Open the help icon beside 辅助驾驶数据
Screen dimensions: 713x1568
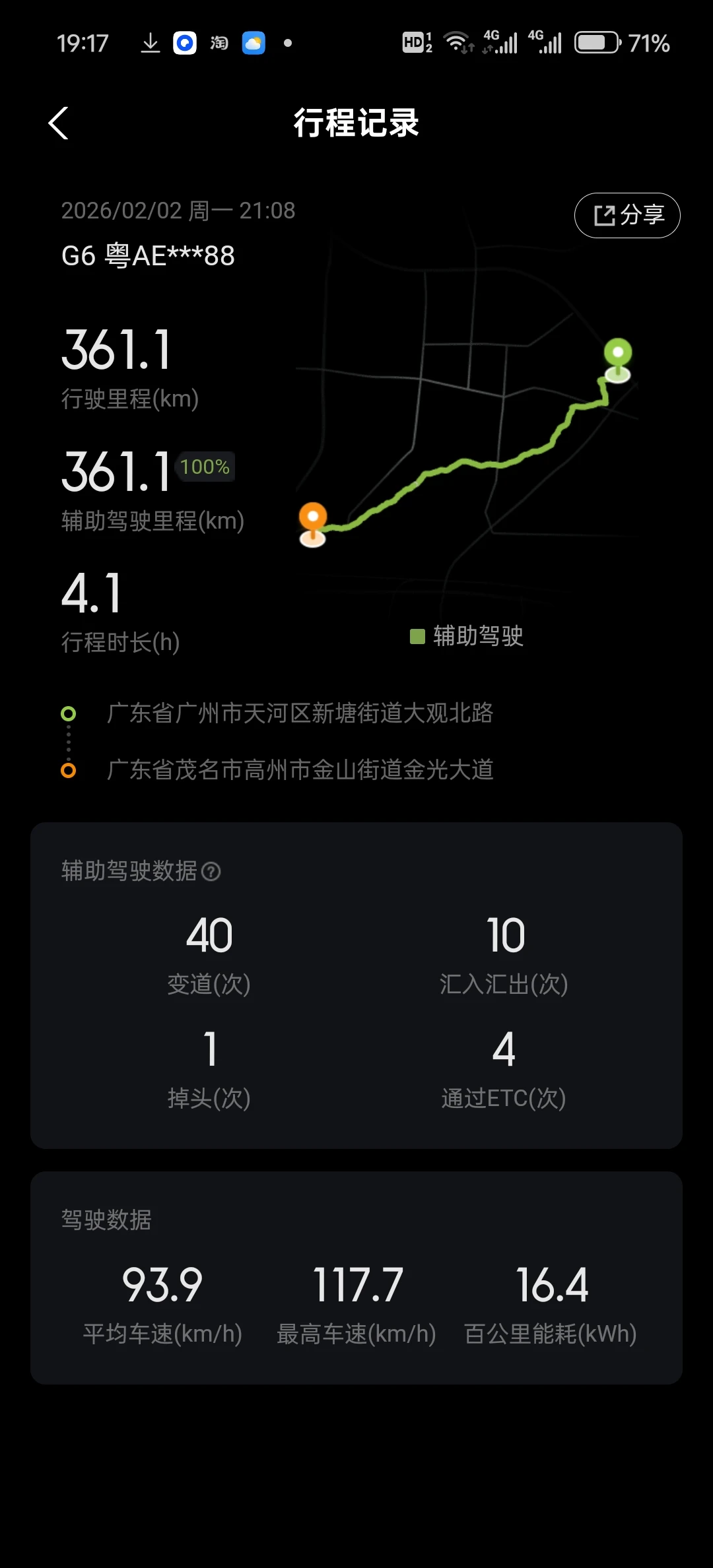(211, 872)
